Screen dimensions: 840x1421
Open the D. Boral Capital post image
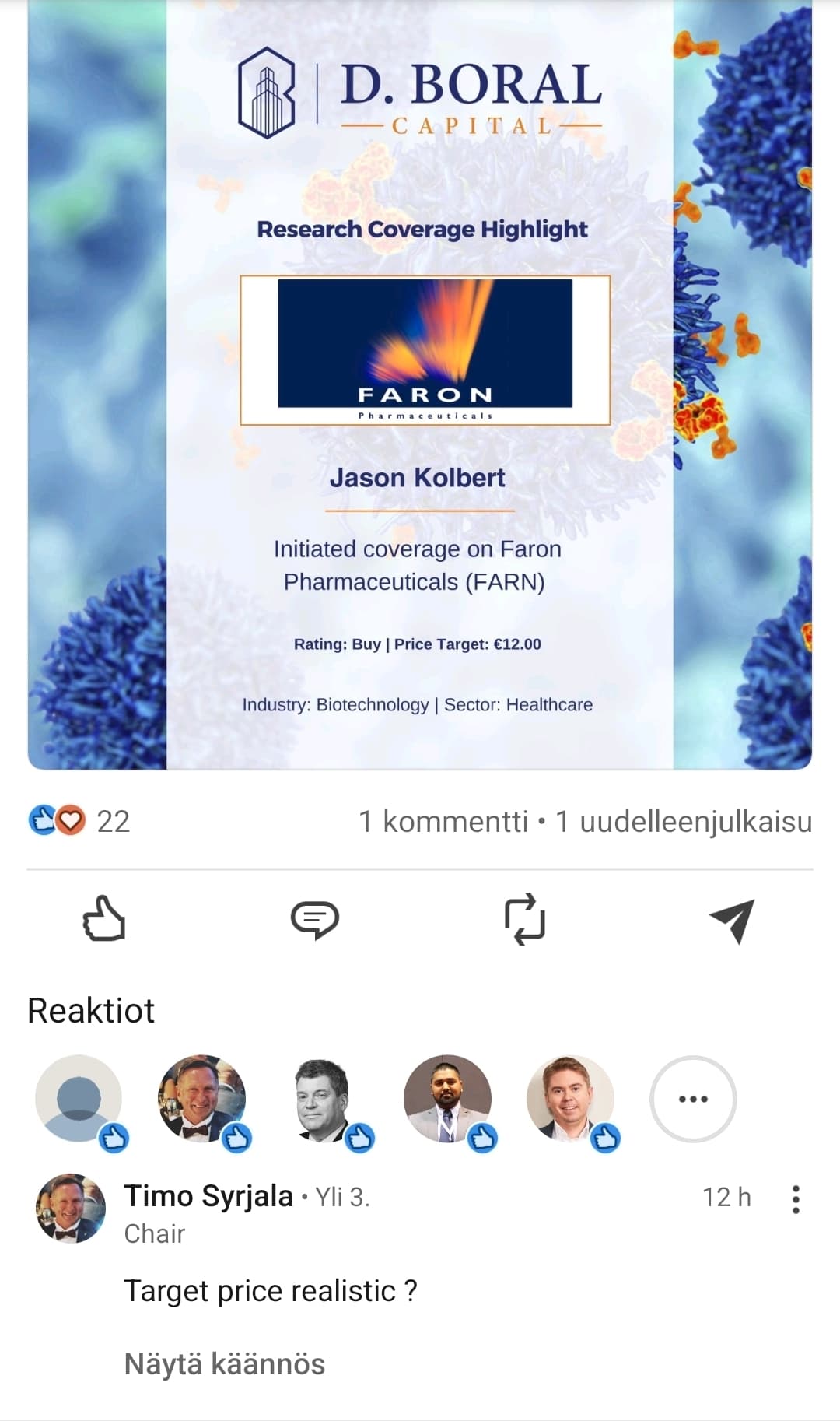coord(420,384)
